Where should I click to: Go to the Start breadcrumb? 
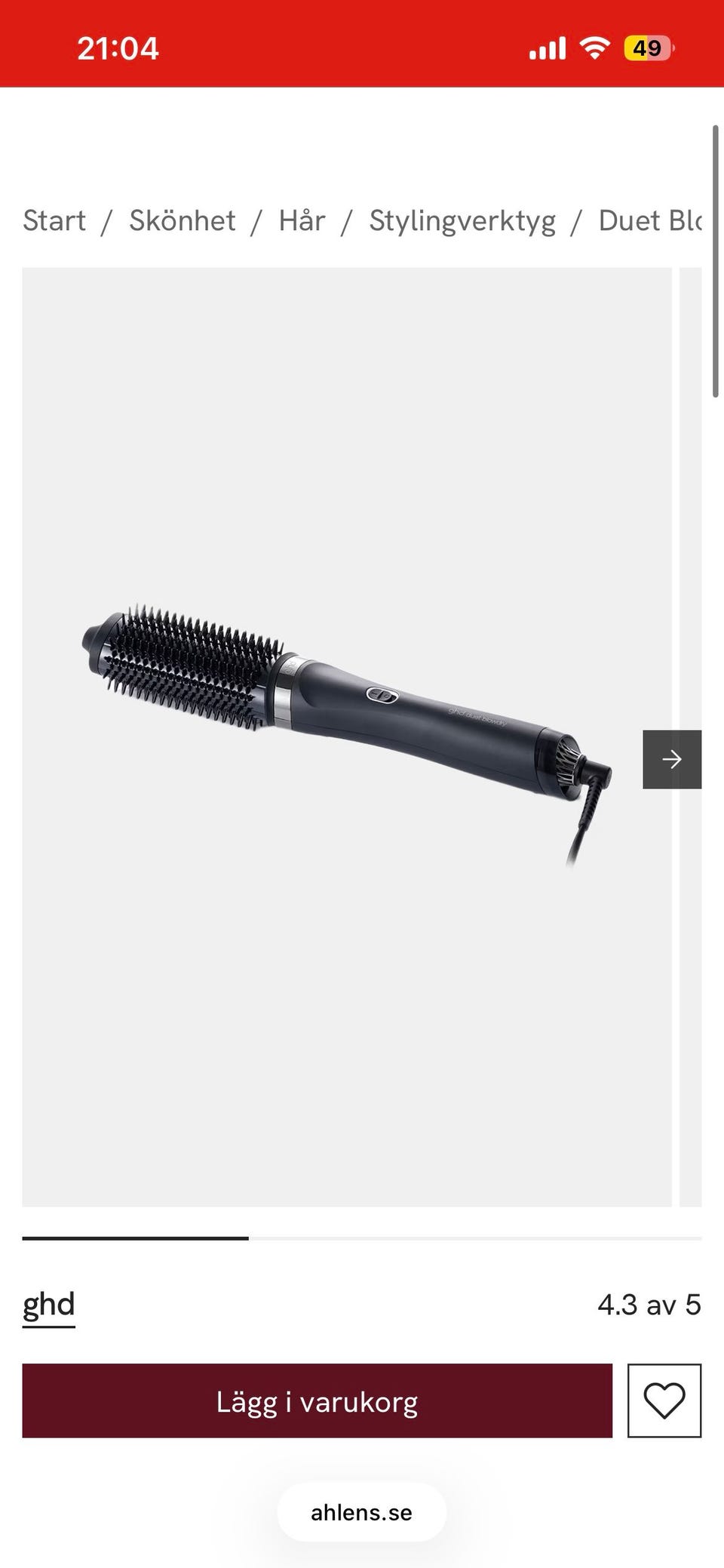click(54, 221)
